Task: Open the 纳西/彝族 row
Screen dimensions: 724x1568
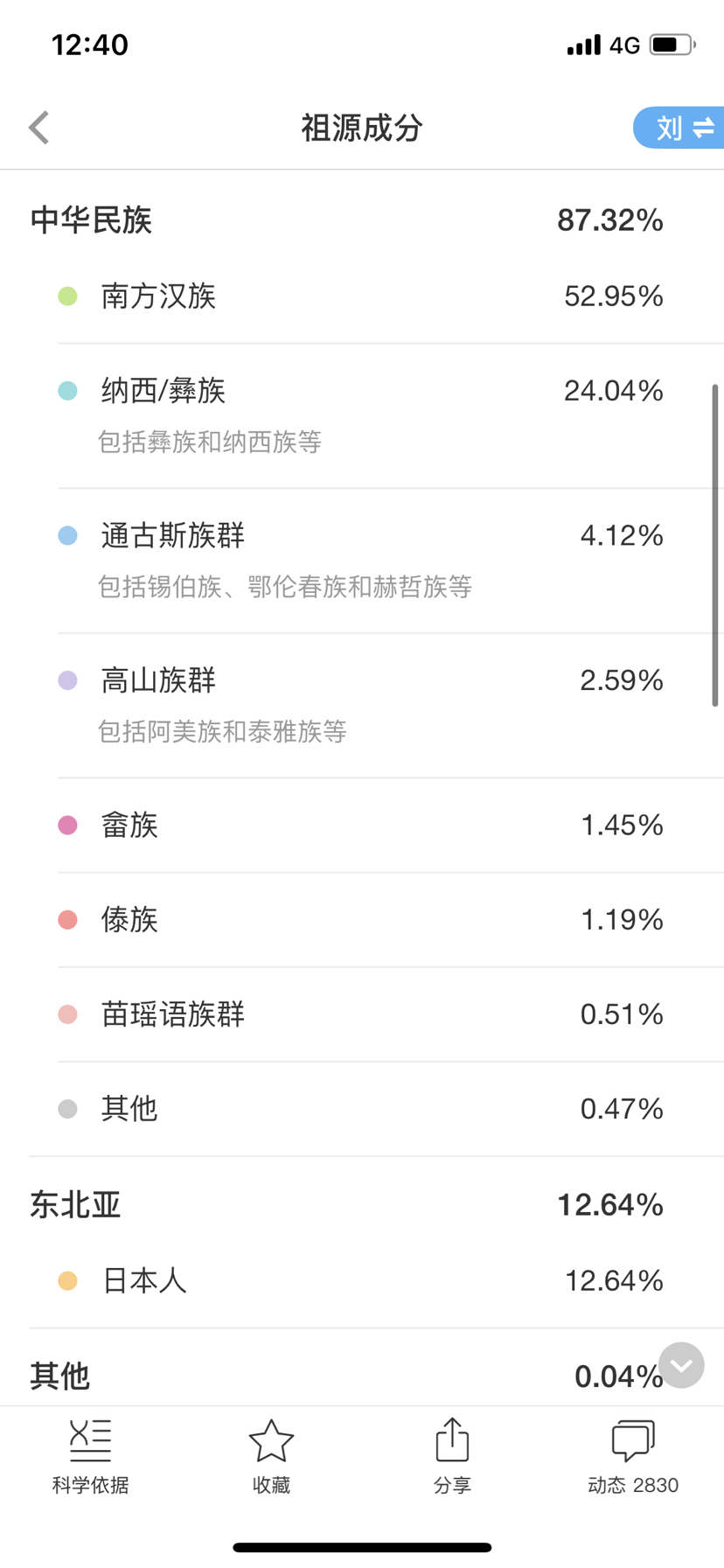Action: click(x=376, y=416)
